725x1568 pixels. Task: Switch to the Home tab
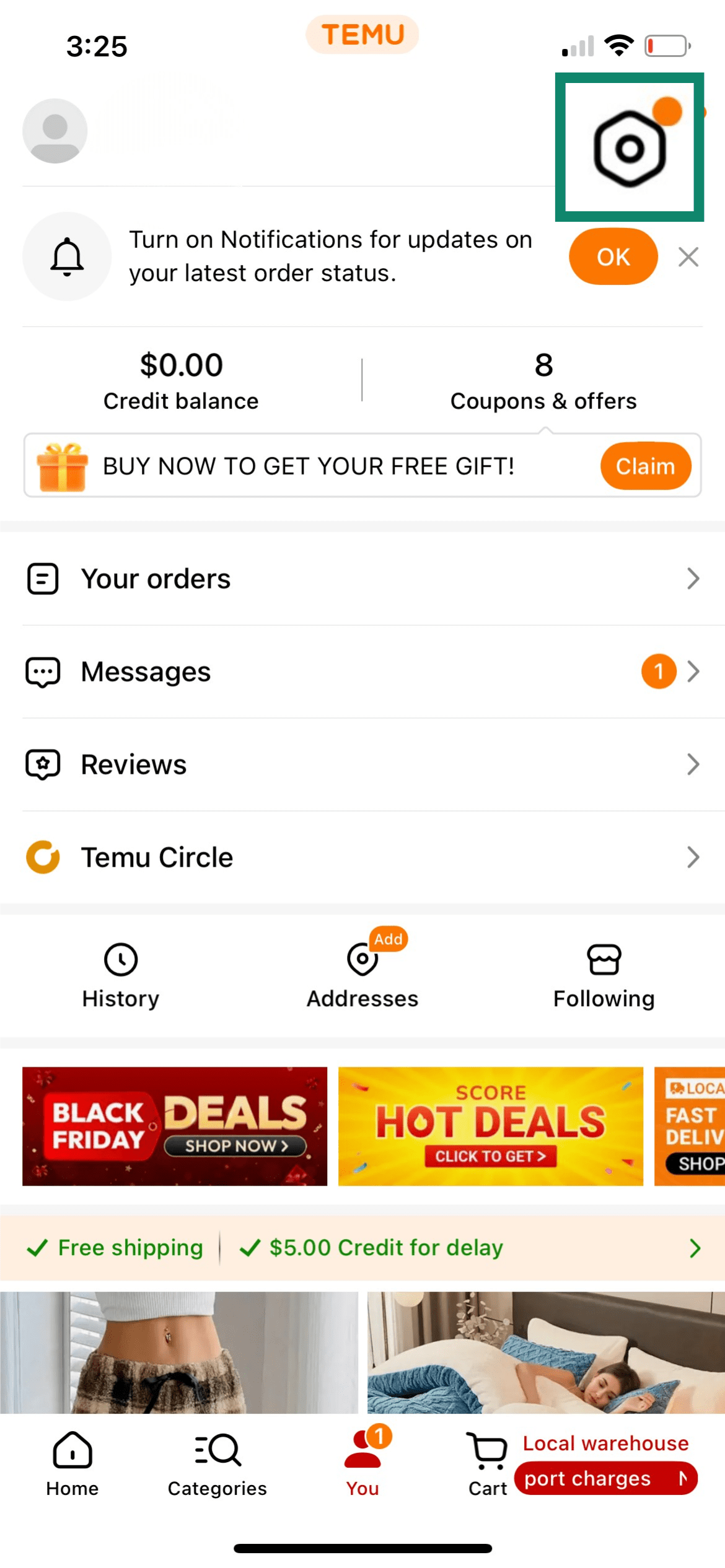[72, 1464]
